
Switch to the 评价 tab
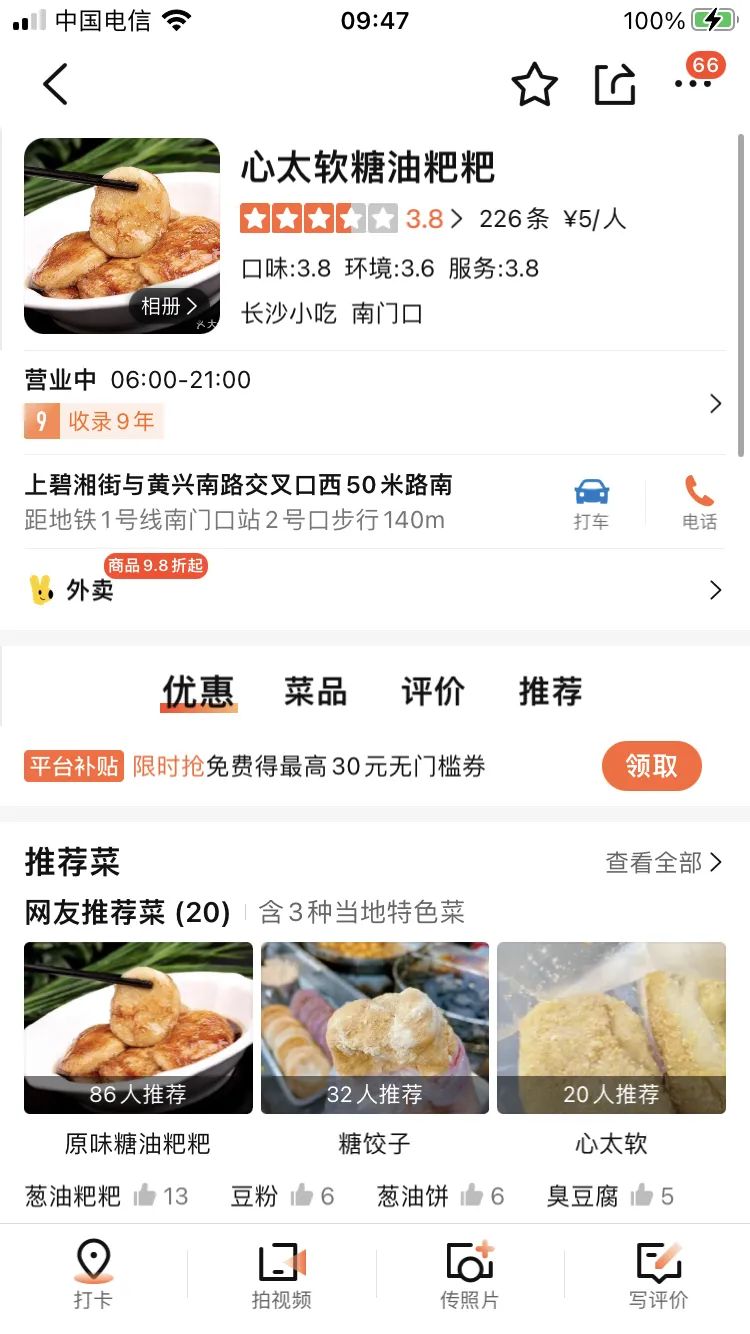pyautogui.click(x=433, y=691)
